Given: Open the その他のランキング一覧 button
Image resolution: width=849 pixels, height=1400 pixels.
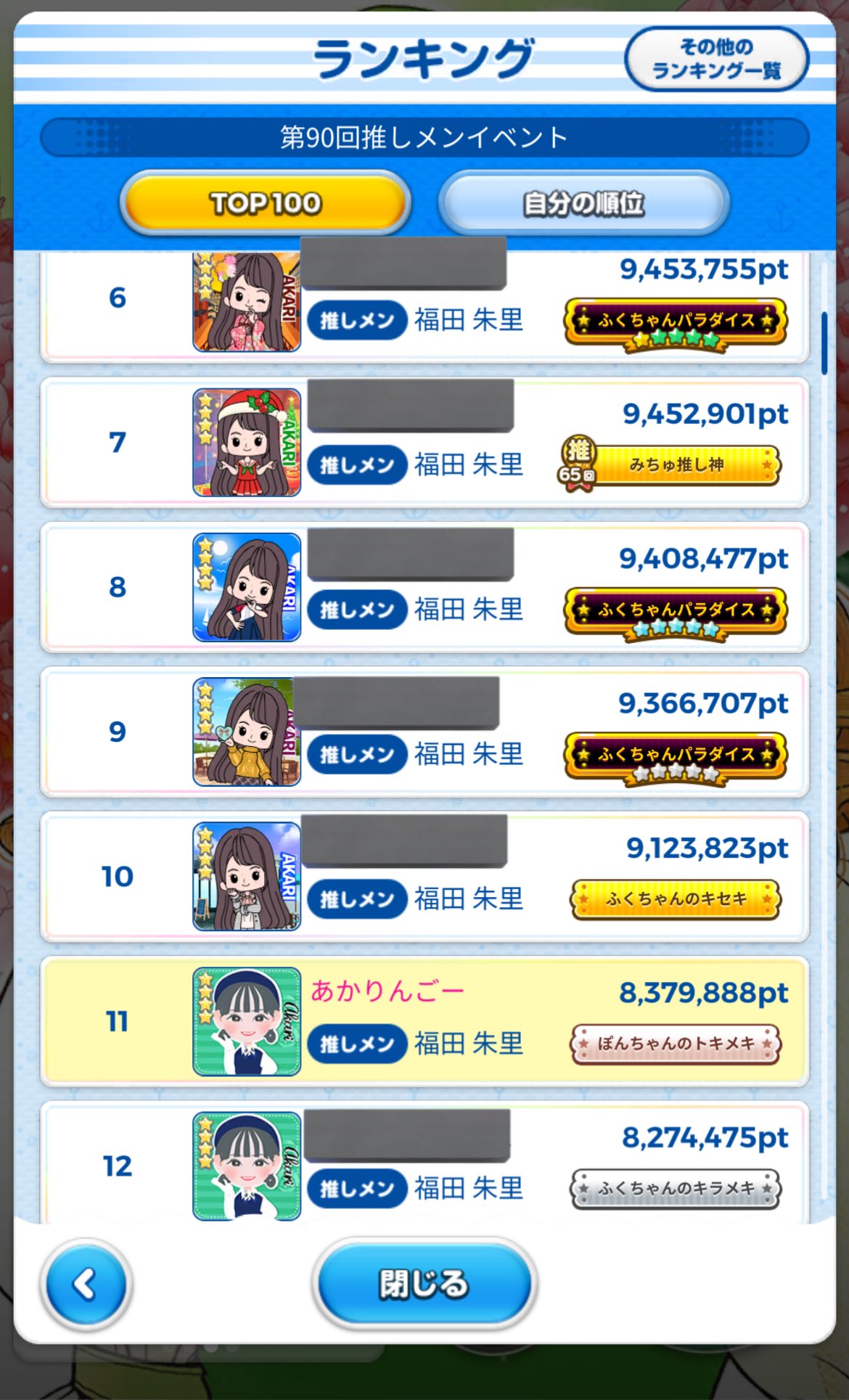Looking at the screenshot, I should coord(716,58).
